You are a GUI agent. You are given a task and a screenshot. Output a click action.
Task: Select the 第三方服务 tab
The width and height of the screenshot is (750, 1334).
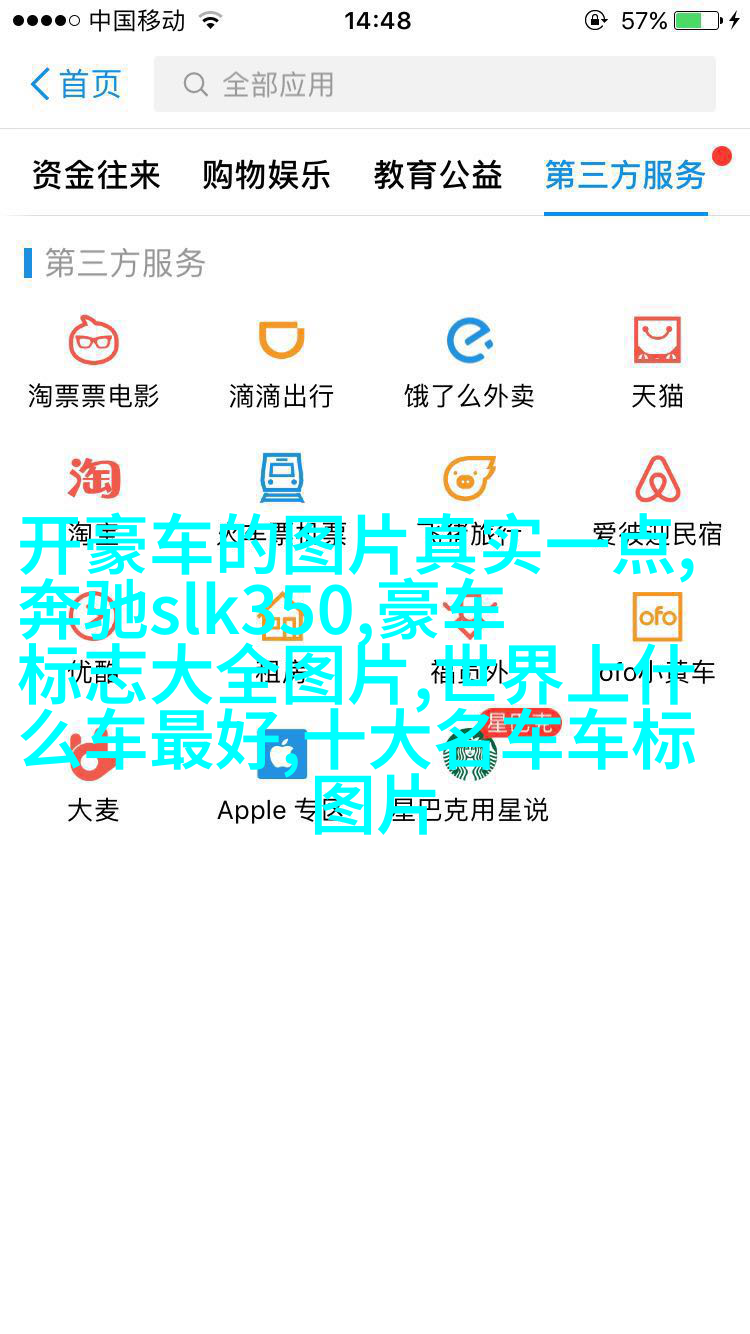[x=625, y=176]
